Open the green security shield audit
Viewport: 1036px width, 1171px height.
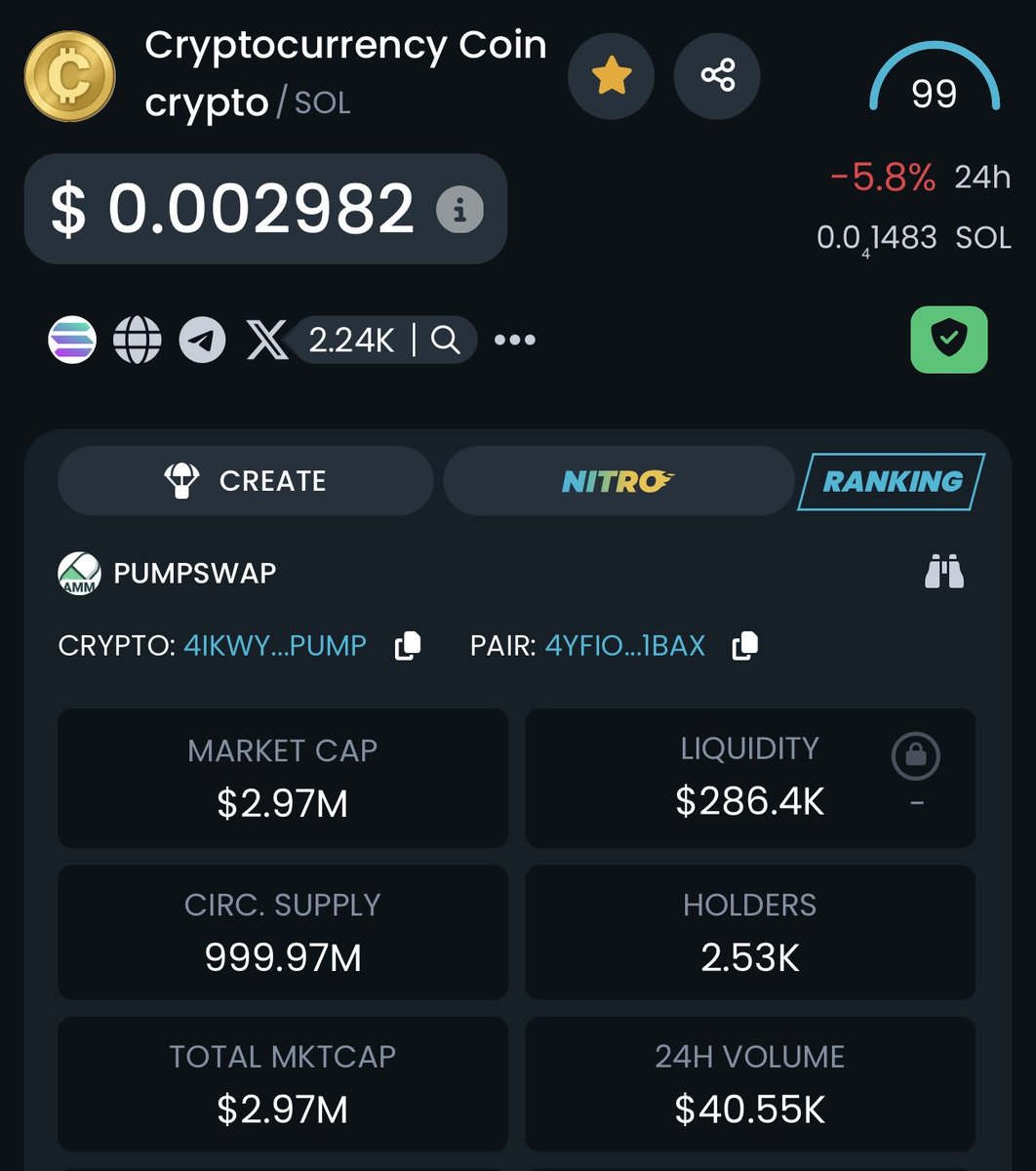(948, 340)
